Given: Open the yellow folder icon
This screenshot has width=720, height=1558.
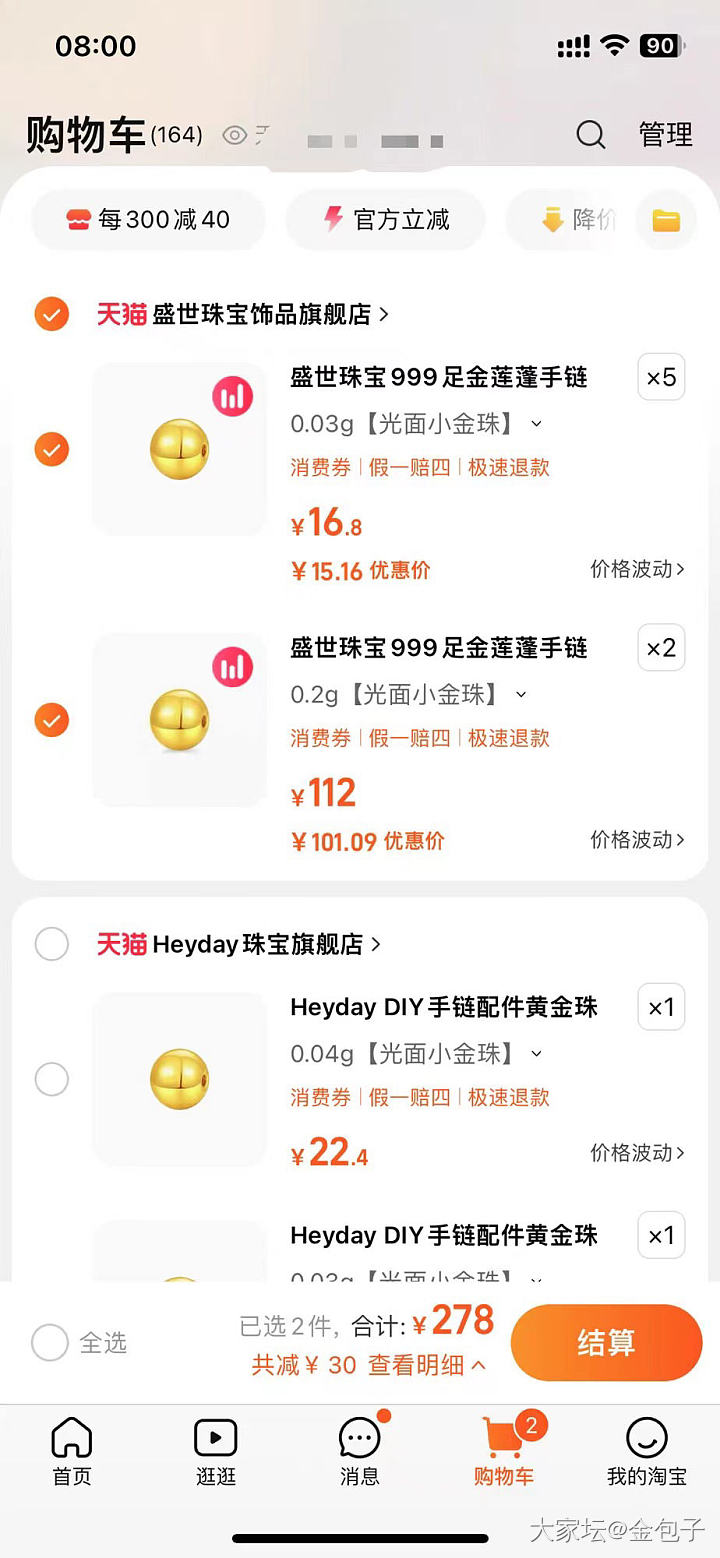Looking at the screenshot, I should [x=666, y=220].
